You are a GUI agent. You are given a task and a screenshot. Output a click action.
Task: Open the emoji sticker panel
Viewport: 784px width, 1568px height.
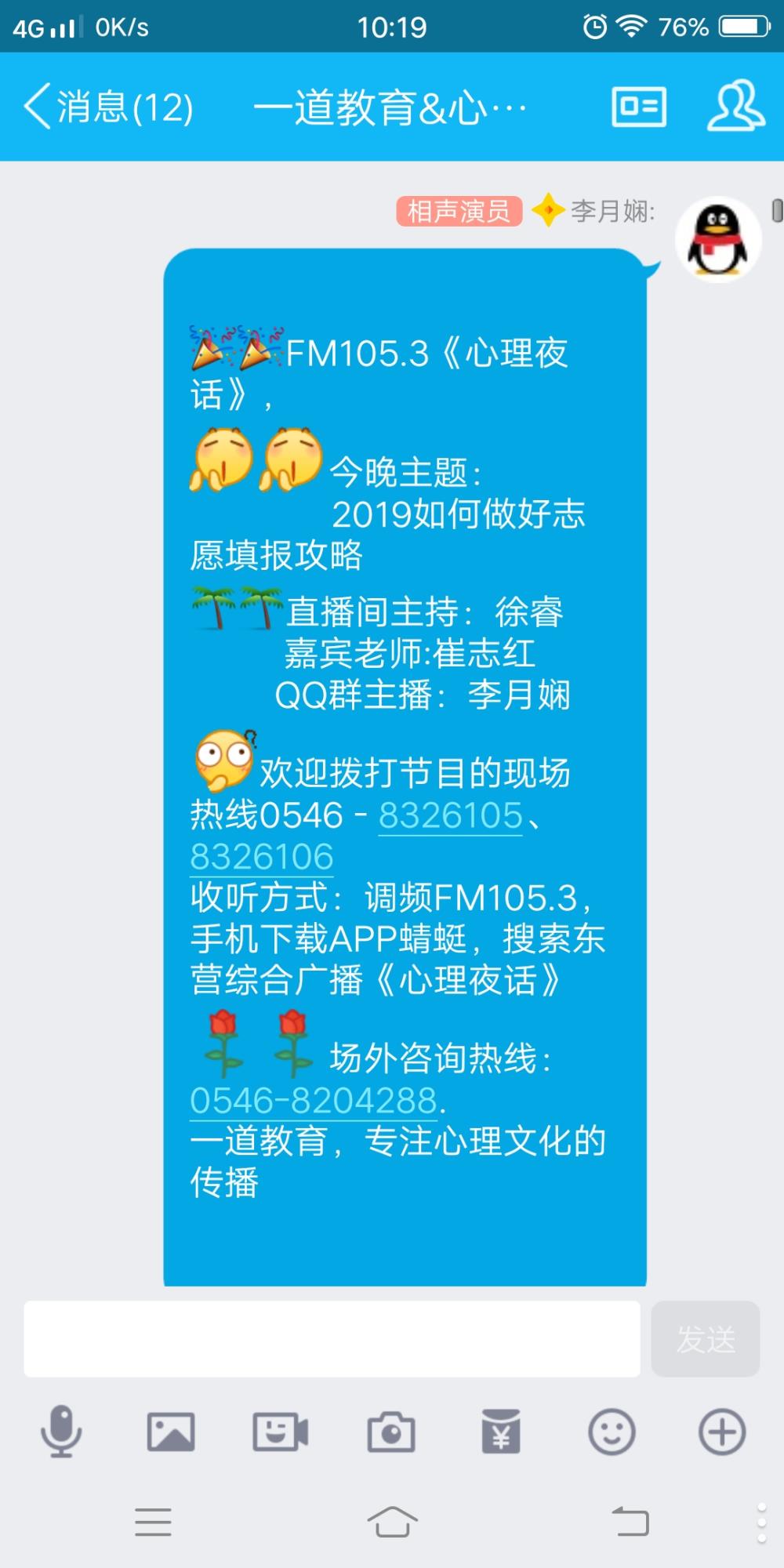pyautogui.click(x=612, y=1432)
